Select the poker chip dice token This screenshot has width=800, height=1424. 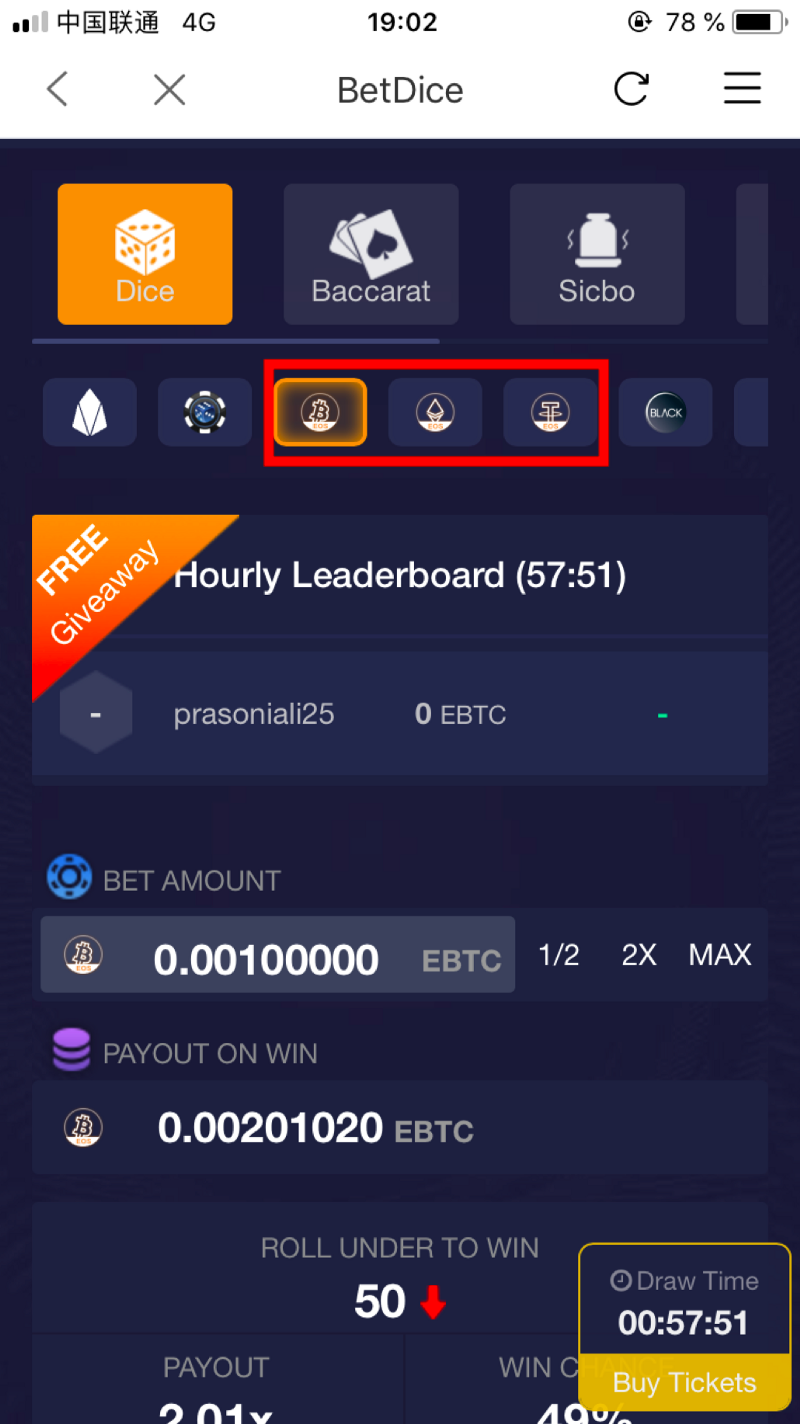pyautogui.click(x=205, y=412)
